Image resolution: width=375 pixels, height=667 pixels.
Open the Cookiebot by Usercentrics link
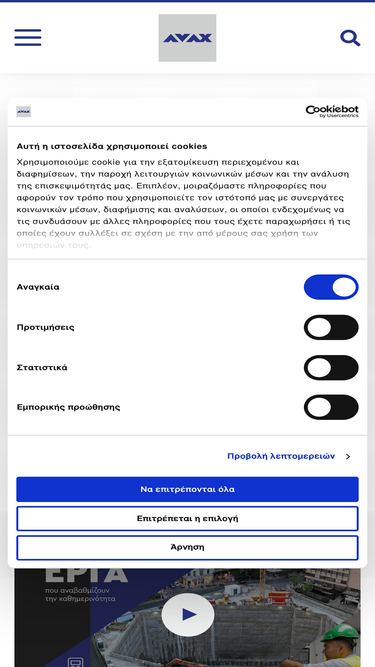point(332,111)
